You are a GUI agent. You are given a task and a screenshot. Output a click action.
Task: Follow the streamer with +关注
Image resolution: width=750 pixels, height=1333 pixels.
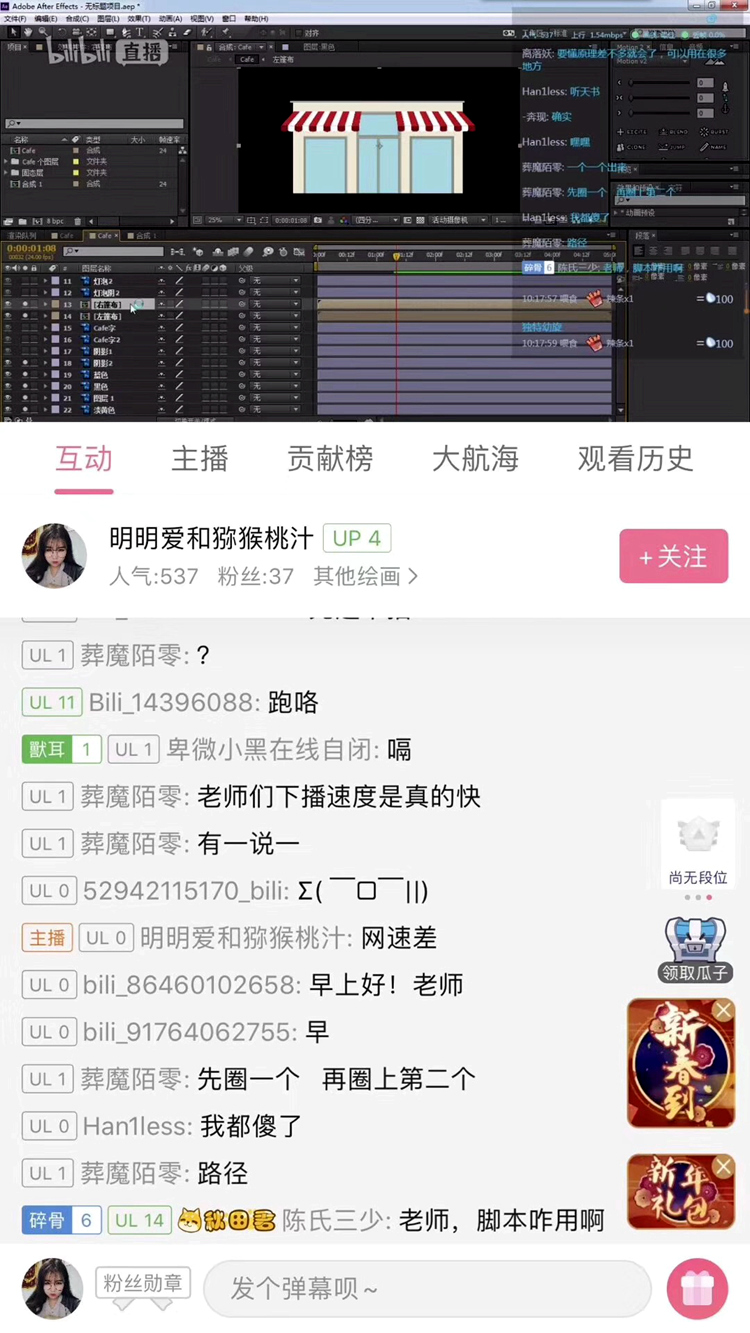coord(673,556)
